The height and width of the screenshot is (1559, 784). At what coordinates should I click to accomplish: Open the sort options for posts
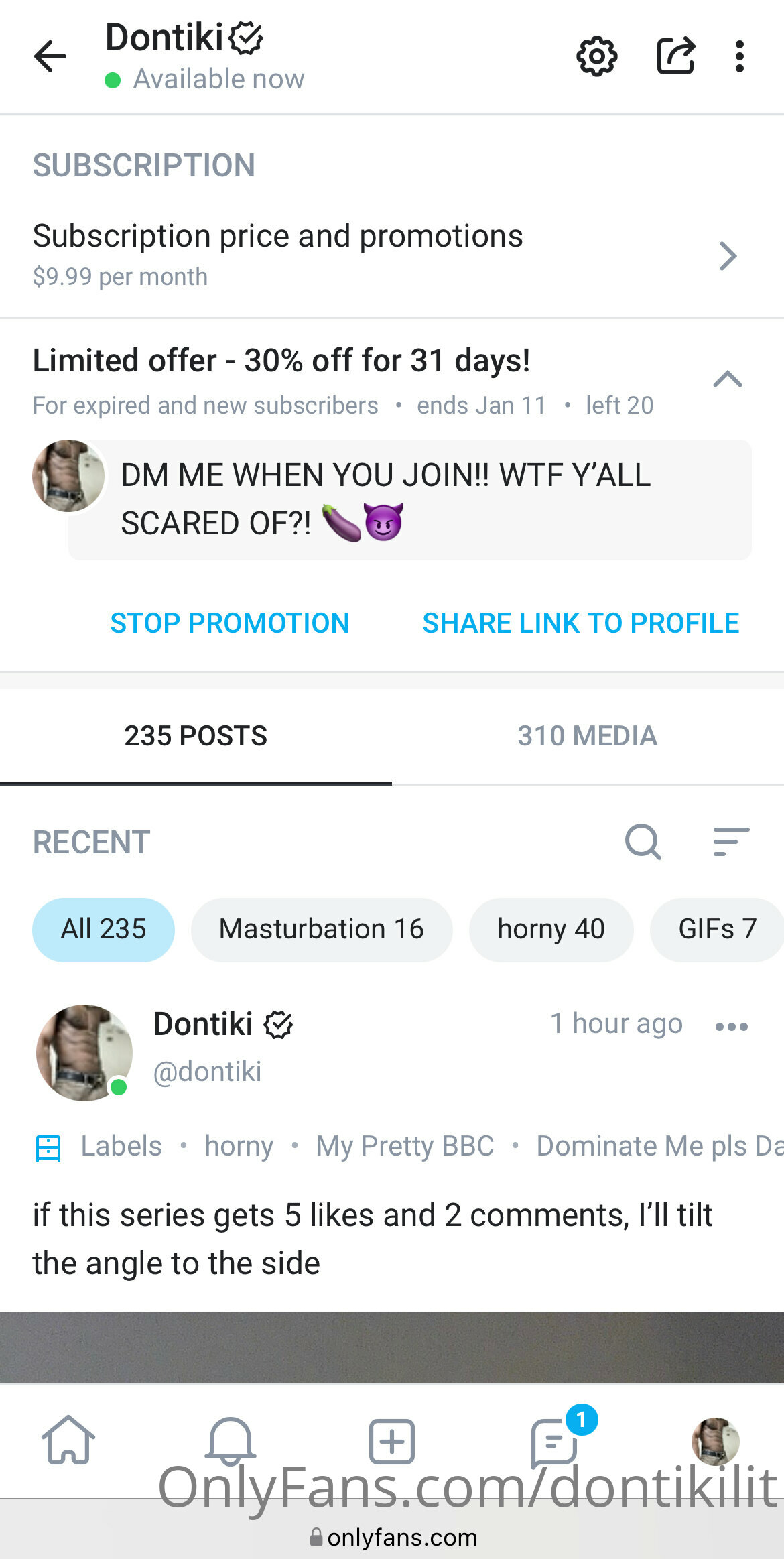click(731, 842)
